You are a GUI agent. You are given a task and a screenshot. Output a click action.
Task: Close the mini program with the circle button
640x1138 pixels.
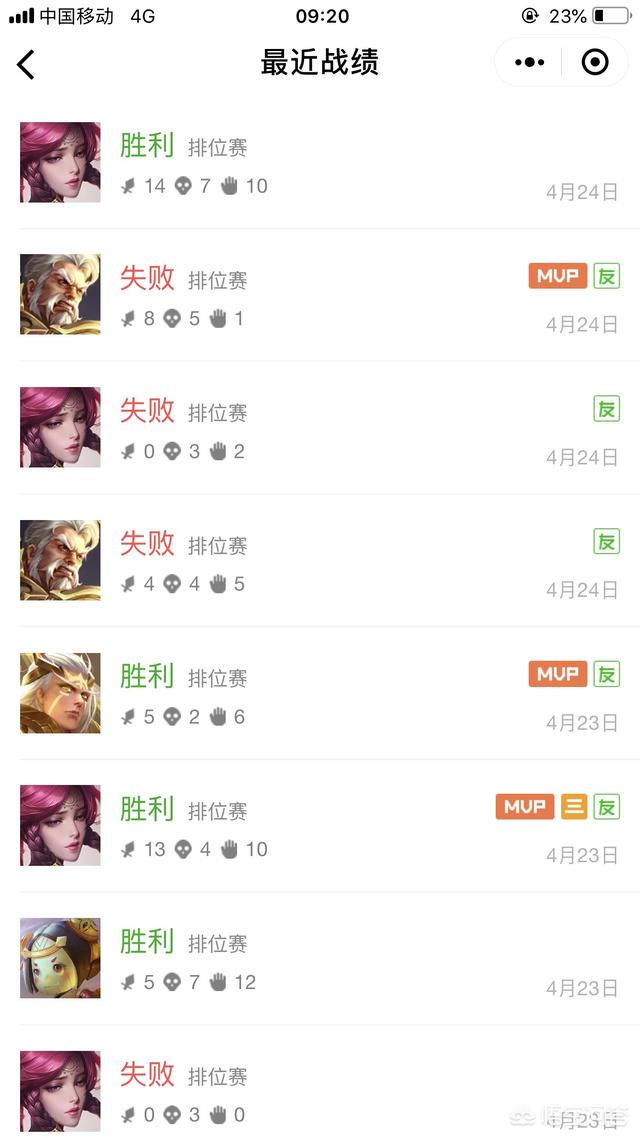tap(595, 63)
